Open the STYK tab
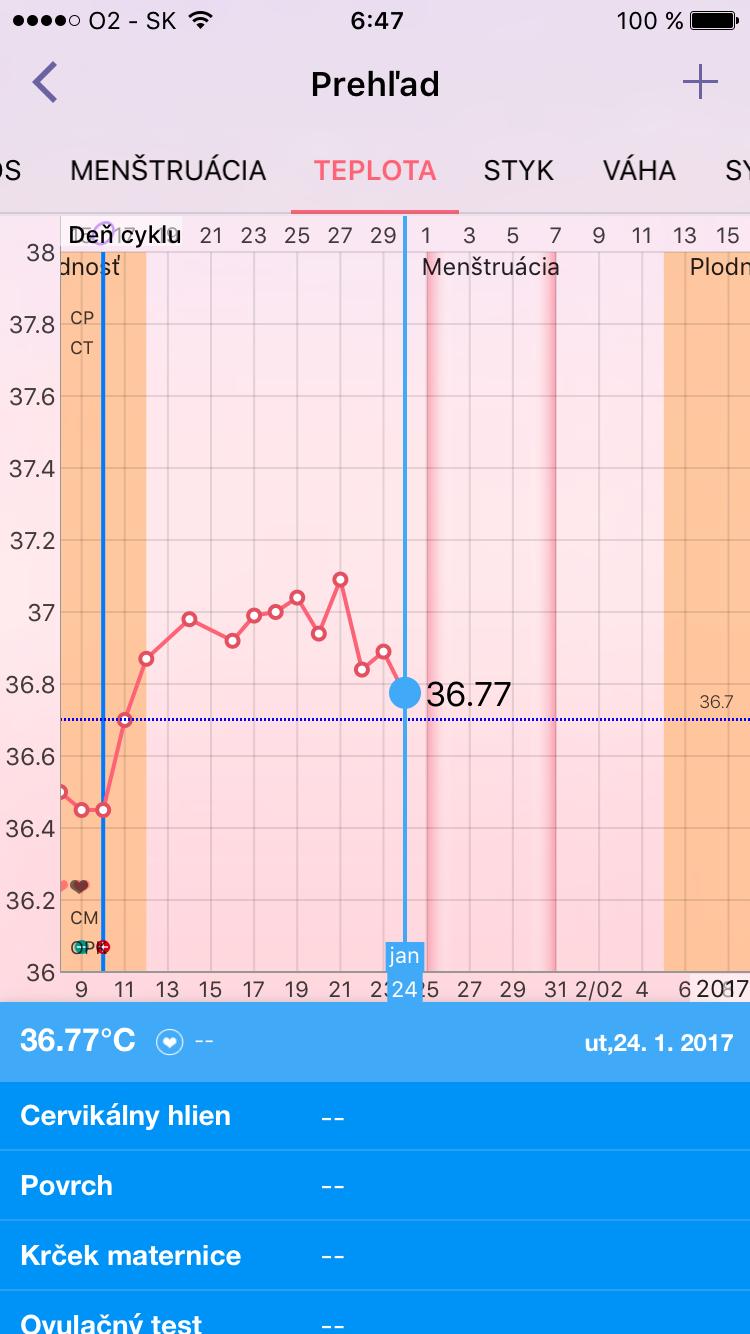 518,170
